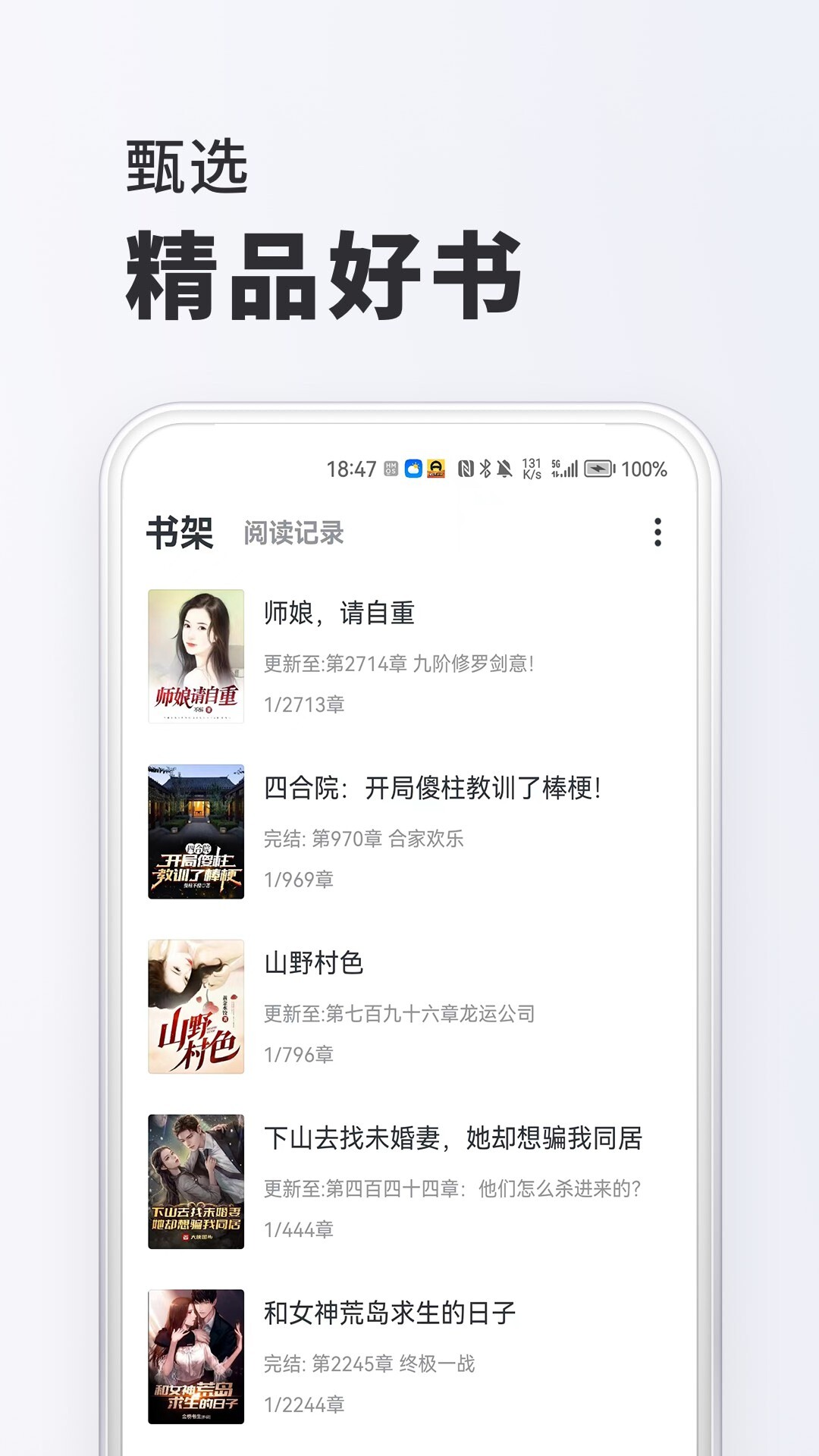The image size is (819, 1456).
Task: Tap the charging battery icon
Action: [x=601, y=469]
